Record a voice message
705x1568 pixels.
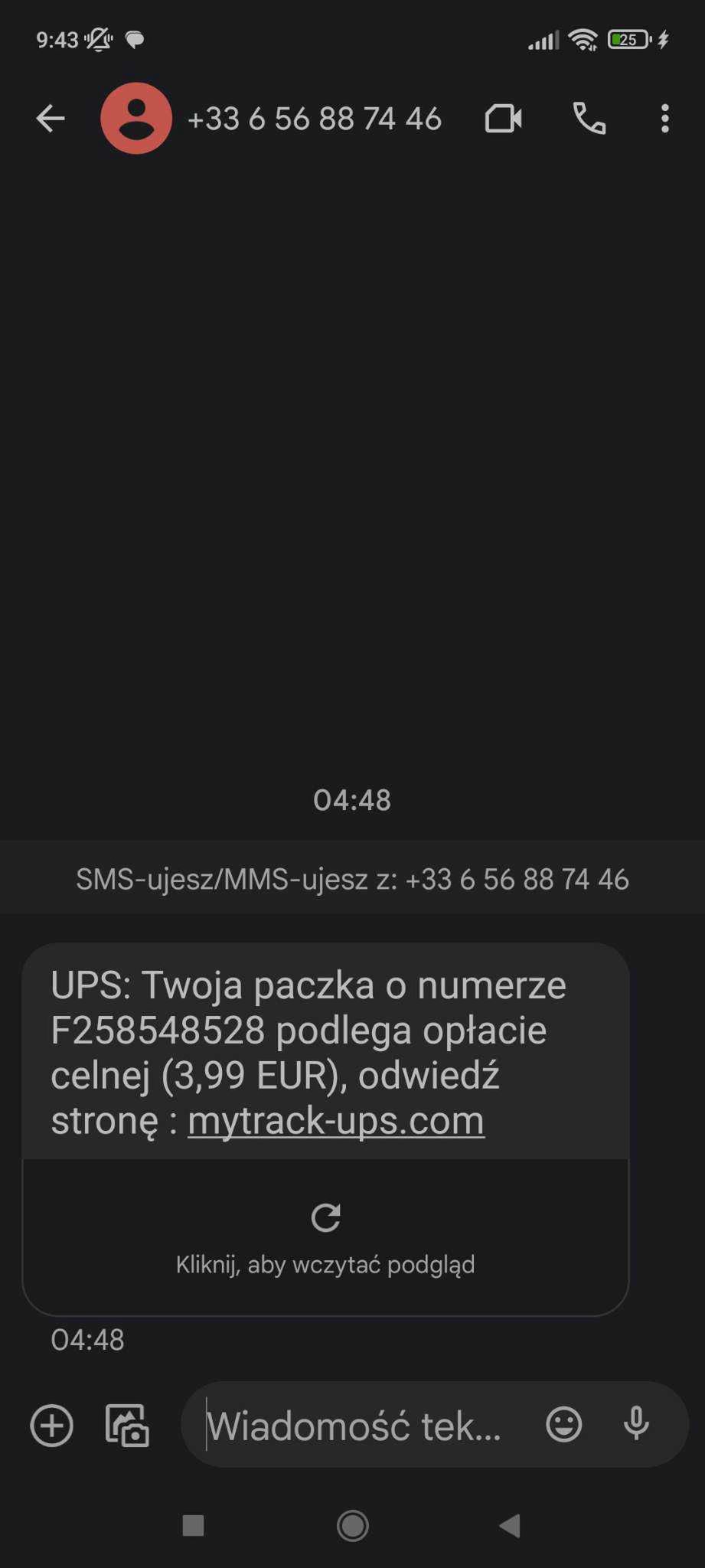point(636,1425)
